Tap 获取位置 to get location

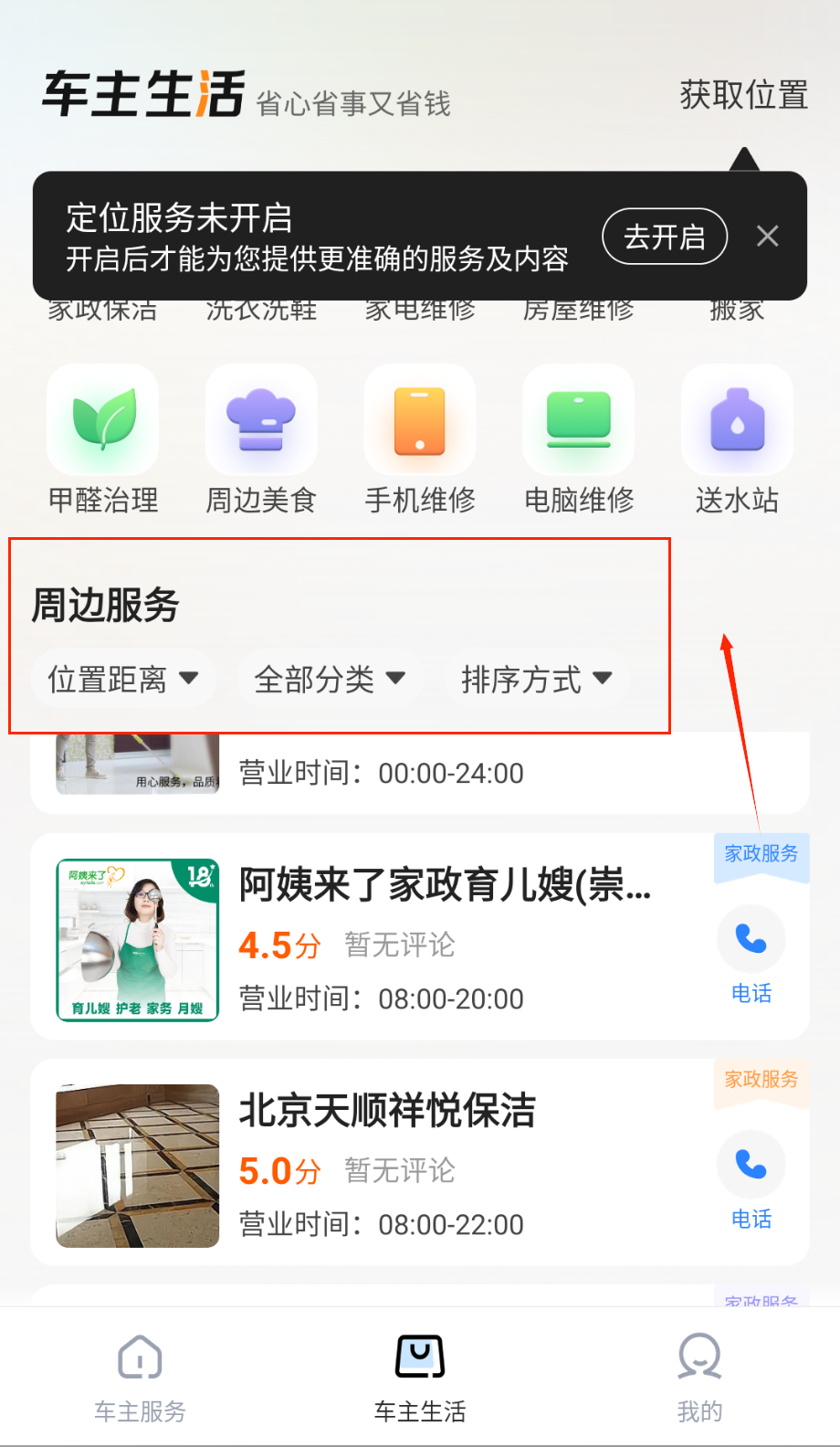[743, 95]
